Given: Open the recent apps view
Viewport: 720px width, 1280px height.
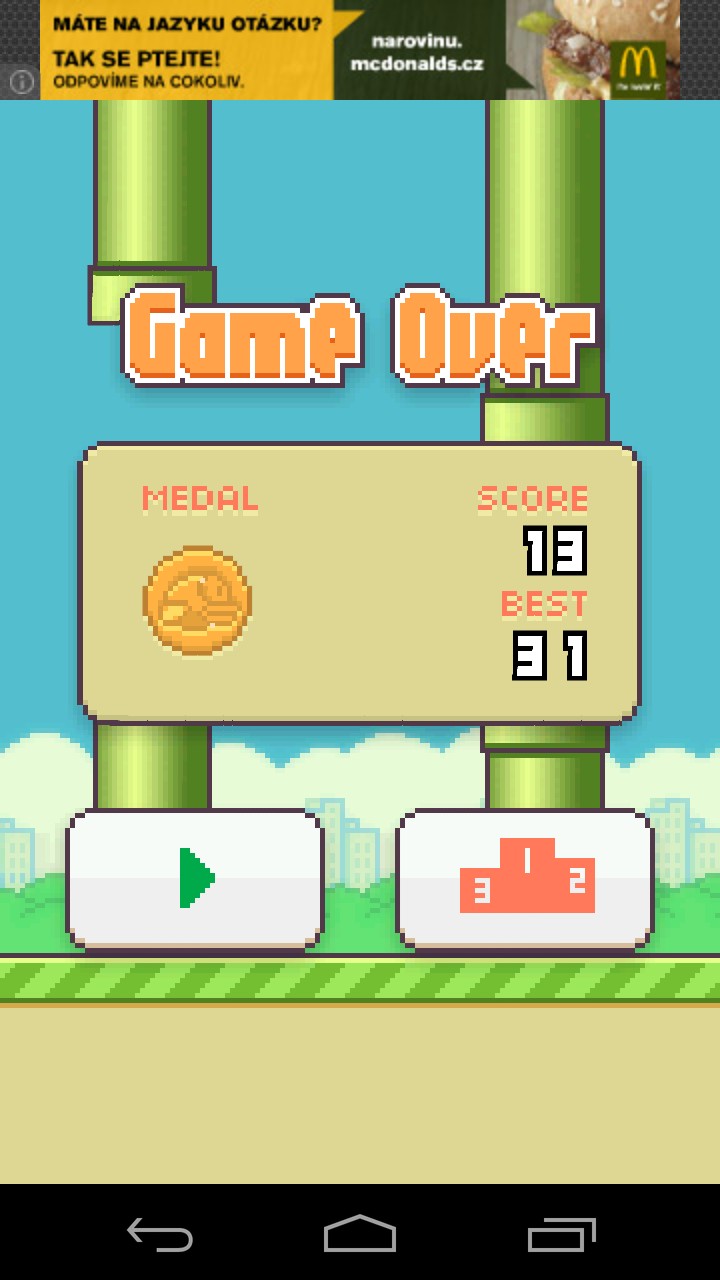Looking at the screenshot, I should point(561,1234).
